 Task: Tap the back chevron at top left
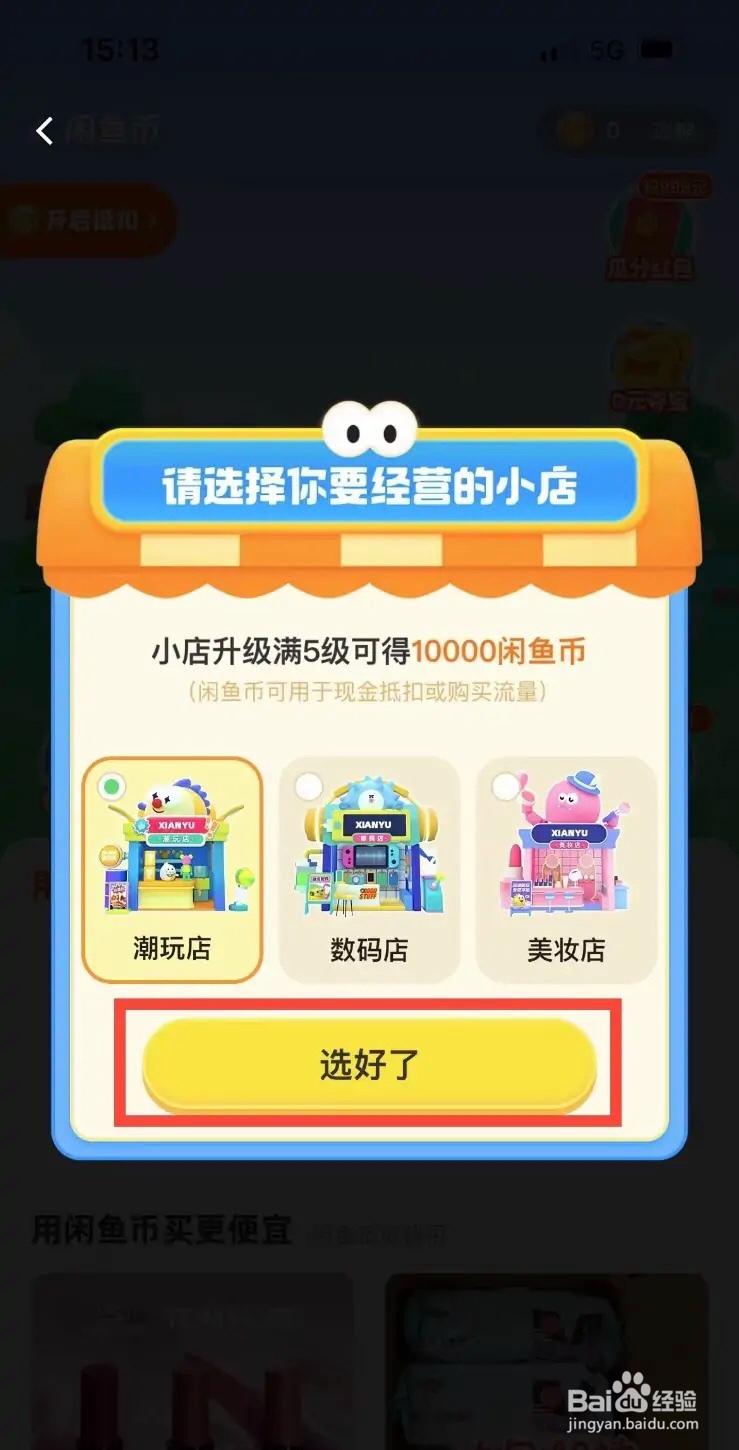[43, 130]
